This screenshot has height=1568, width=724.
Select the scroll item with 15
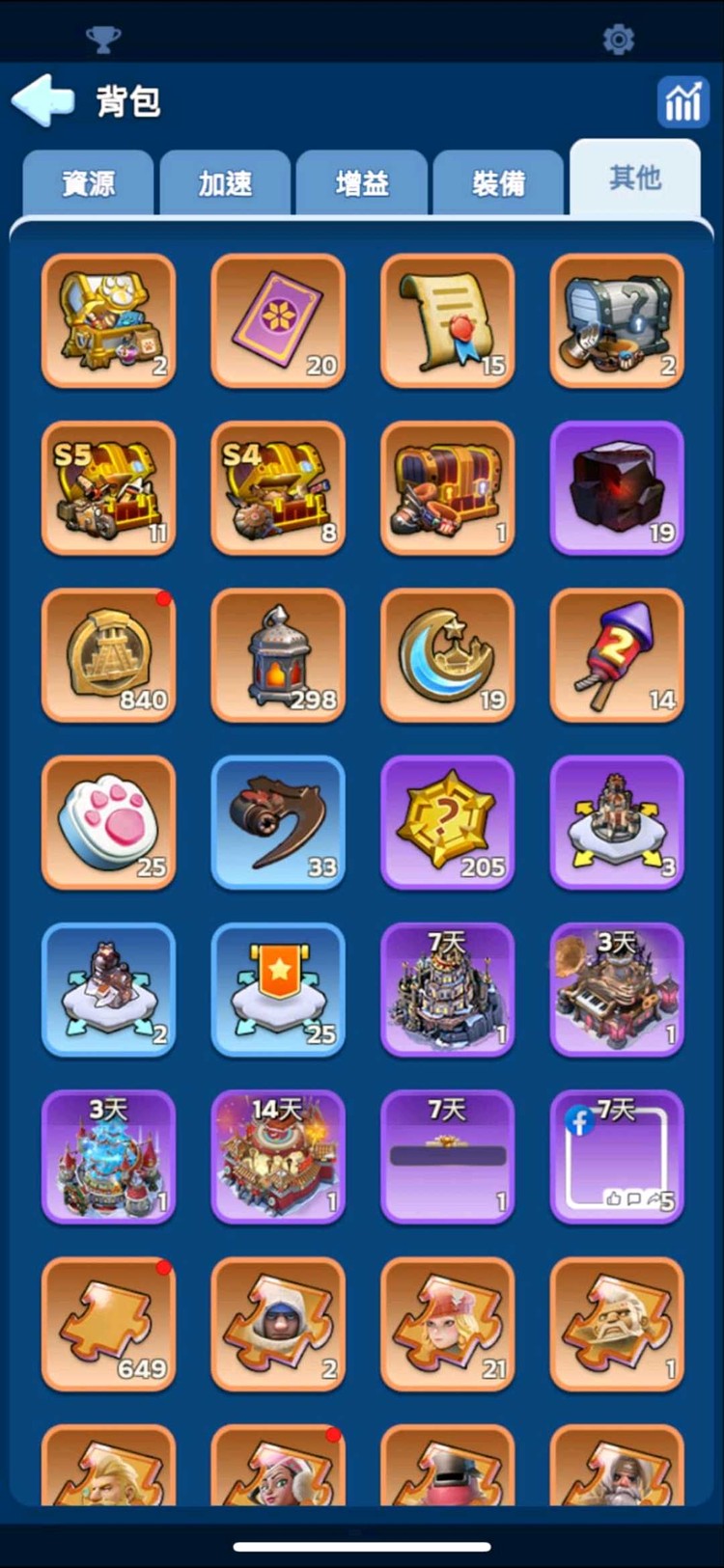click(447, 321)
